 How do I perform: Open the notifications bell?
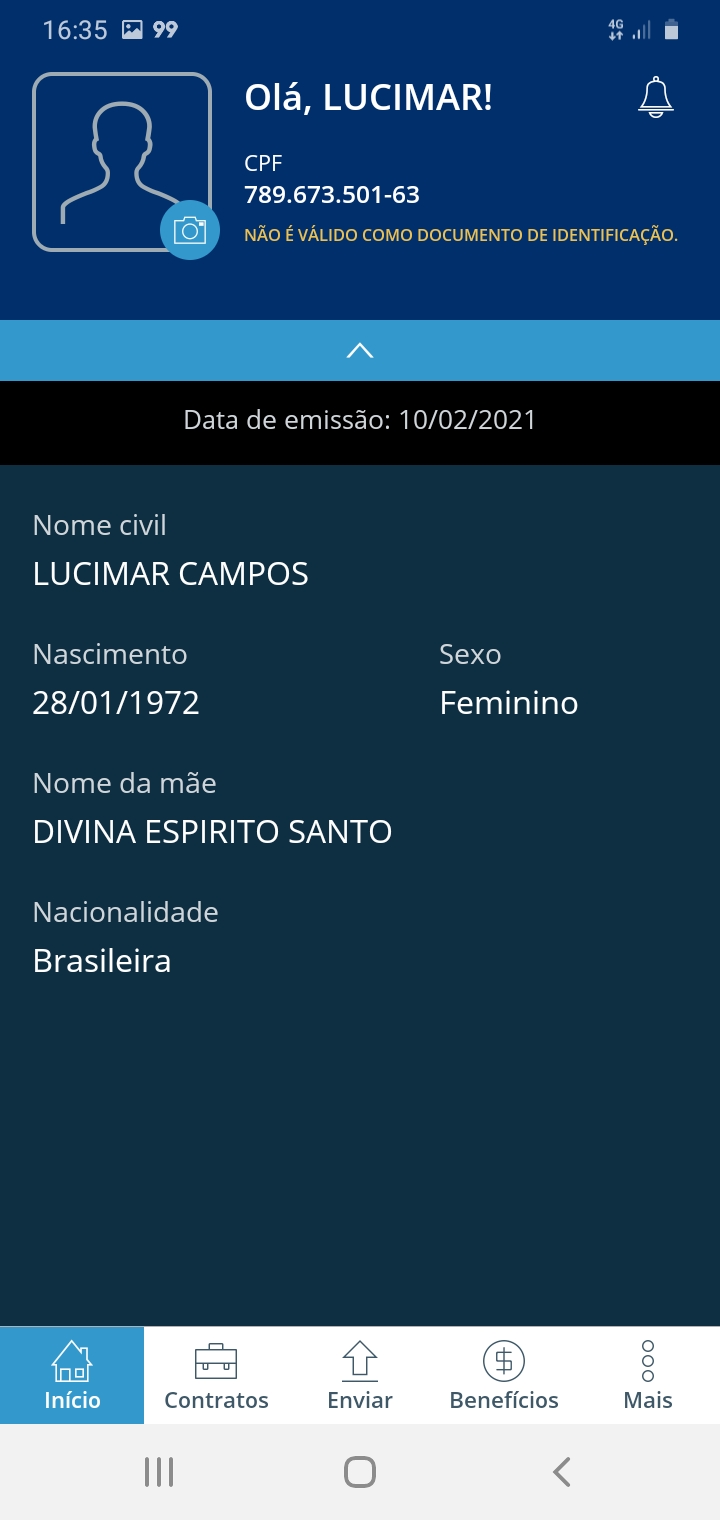[656, 97]
